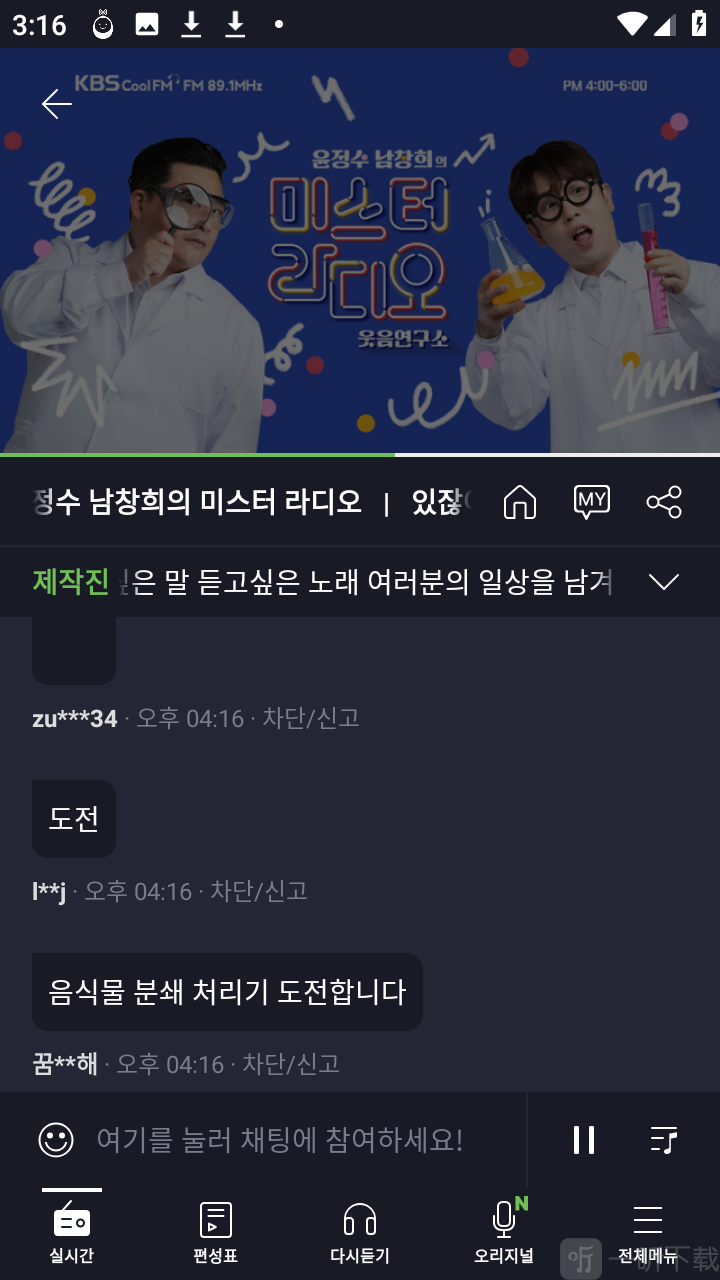This screenshot has width=720, height=1280.
Task: Open the MY speech bubble icon
Action: tap(592, 501)
